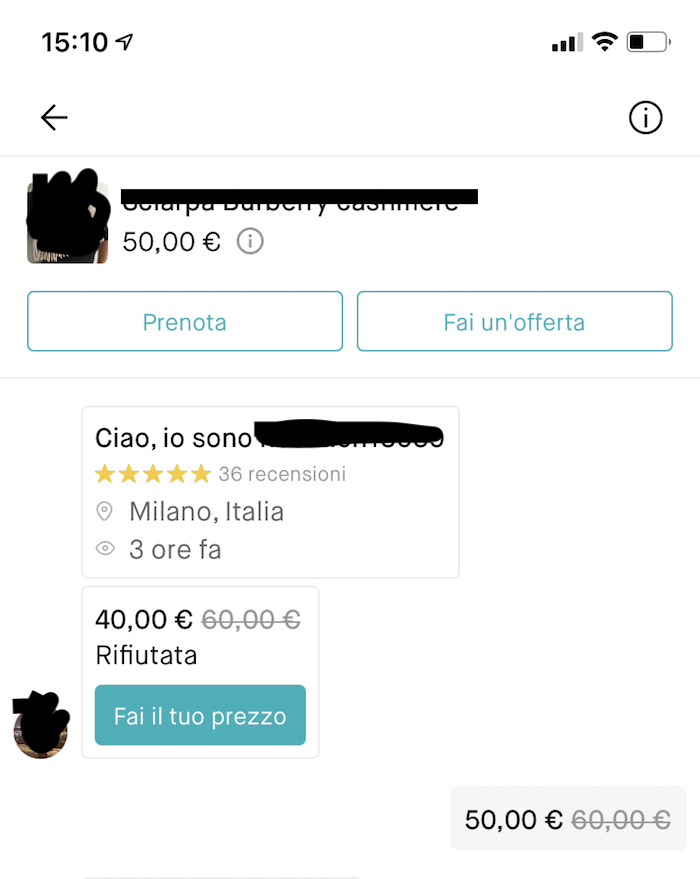Image resolution: width=700 pixels, height=879 pixels.
Task: Open the conversation info icon
Action: [645, 118]
